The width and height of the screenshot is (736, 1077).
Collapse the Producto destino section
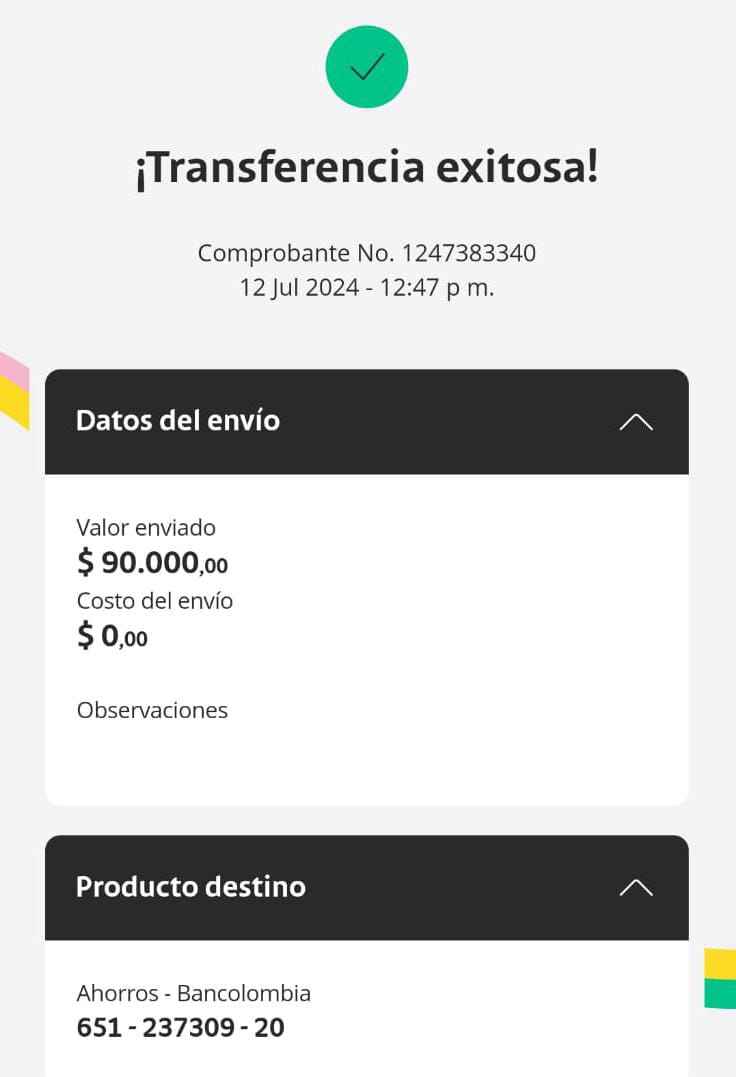click(636, 888)
